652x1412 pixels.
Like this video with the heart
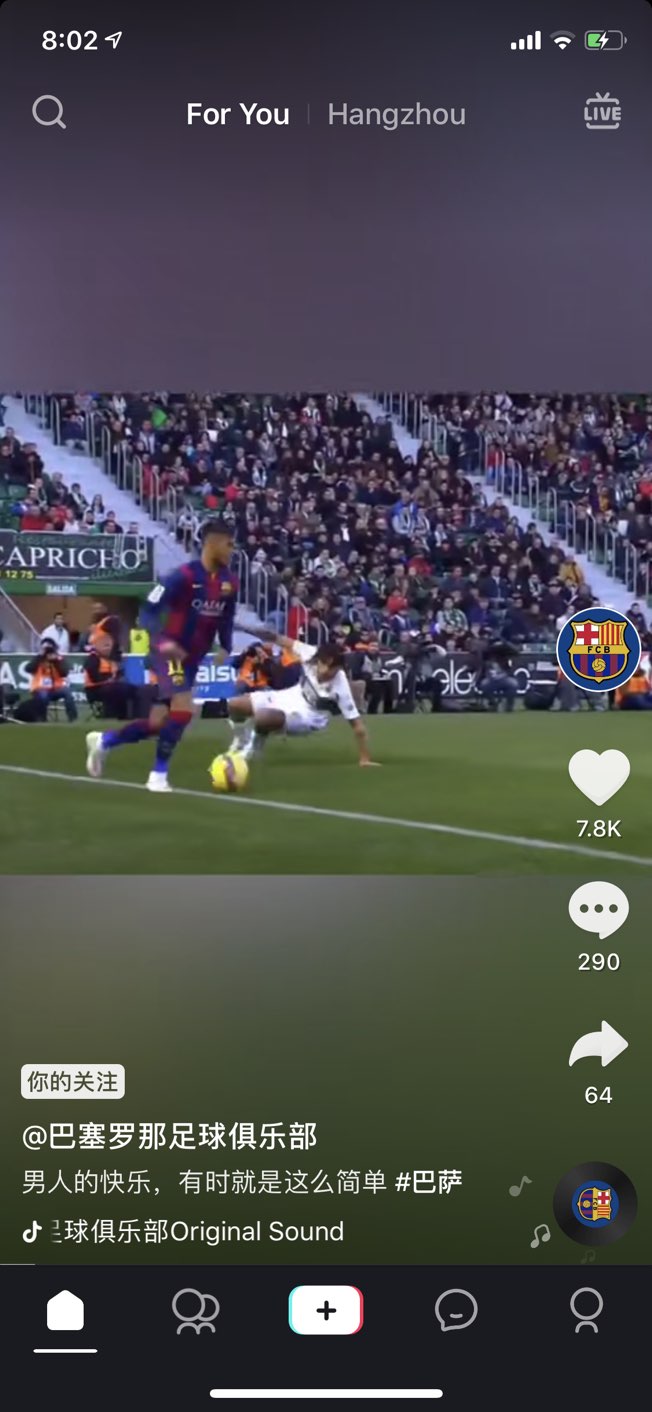598,777
